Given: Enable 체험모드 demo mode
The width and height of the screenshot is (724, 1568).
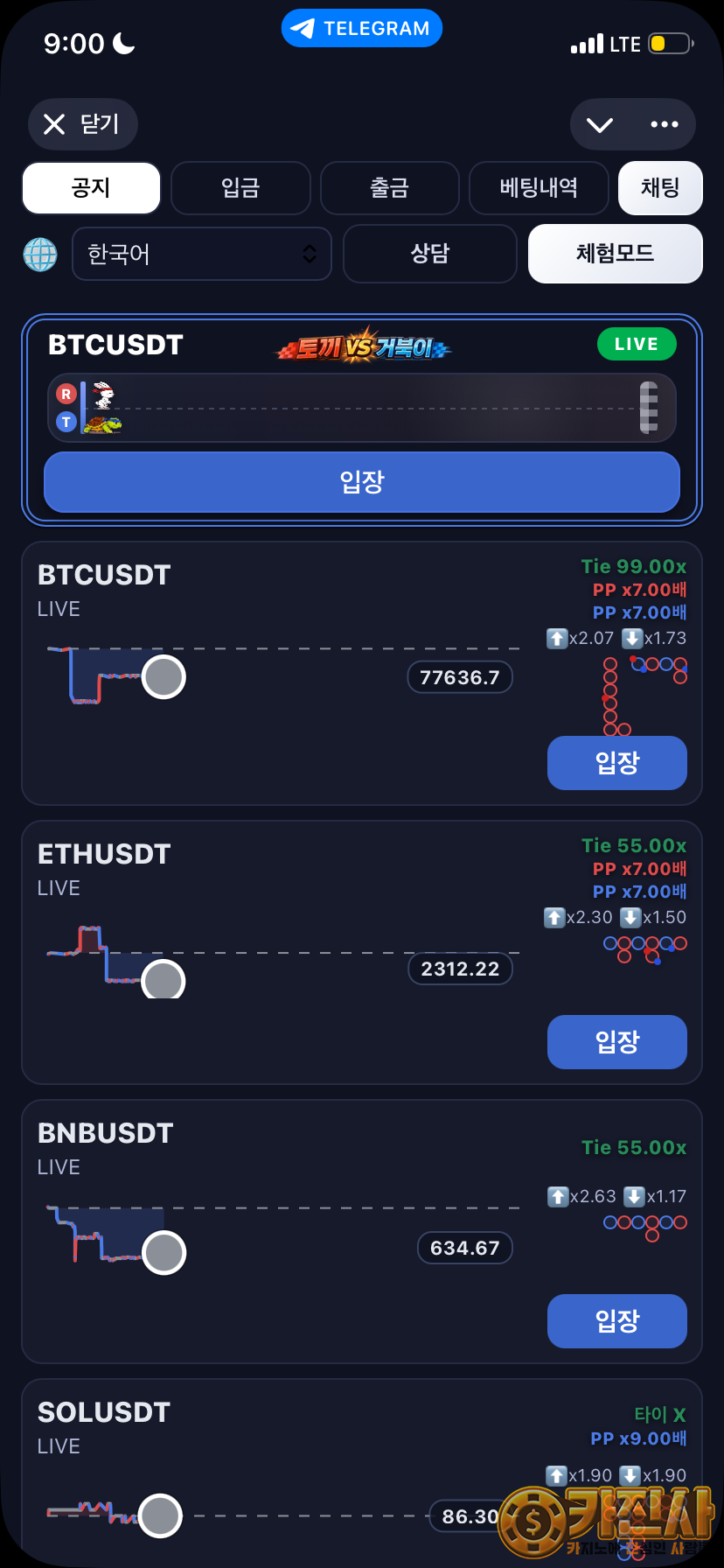Looking at the screenshot, I should tap(615, 255).
